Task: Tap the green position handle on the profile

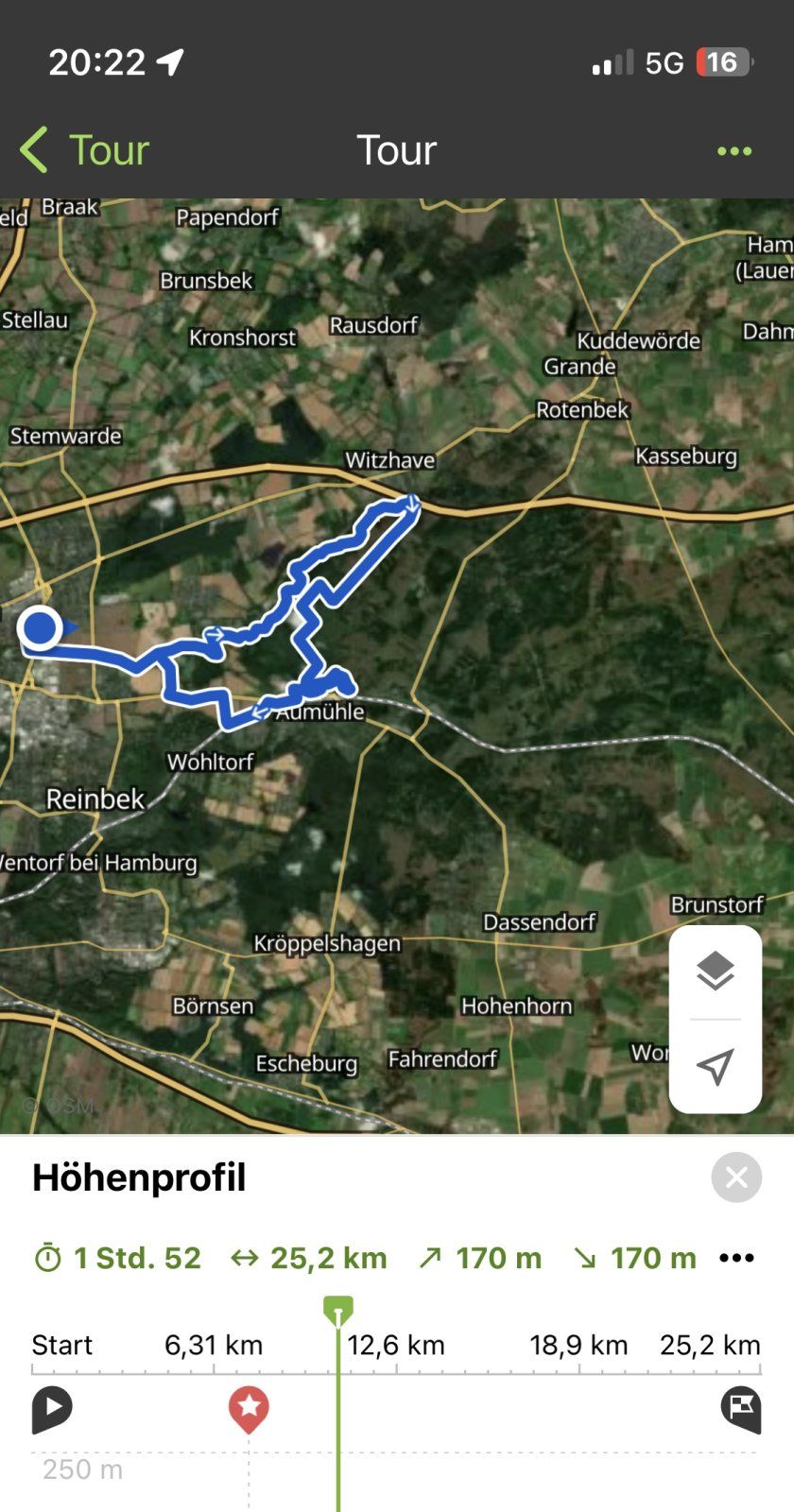Action: (x=337, y=1311)
